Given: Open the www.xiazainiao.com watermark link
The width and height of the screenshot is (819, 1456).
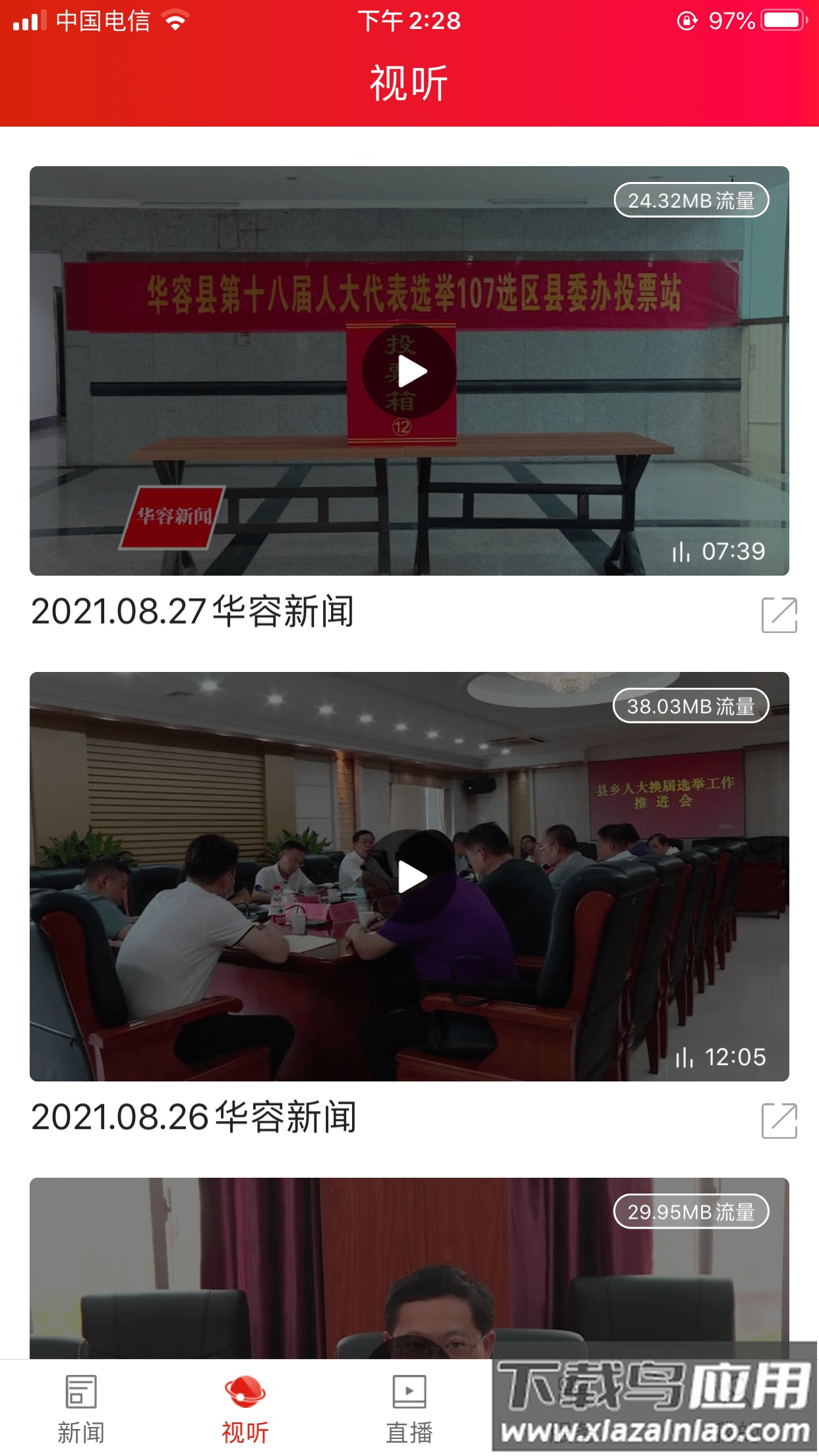Looking at the screenshot, I should [653, 1428].
